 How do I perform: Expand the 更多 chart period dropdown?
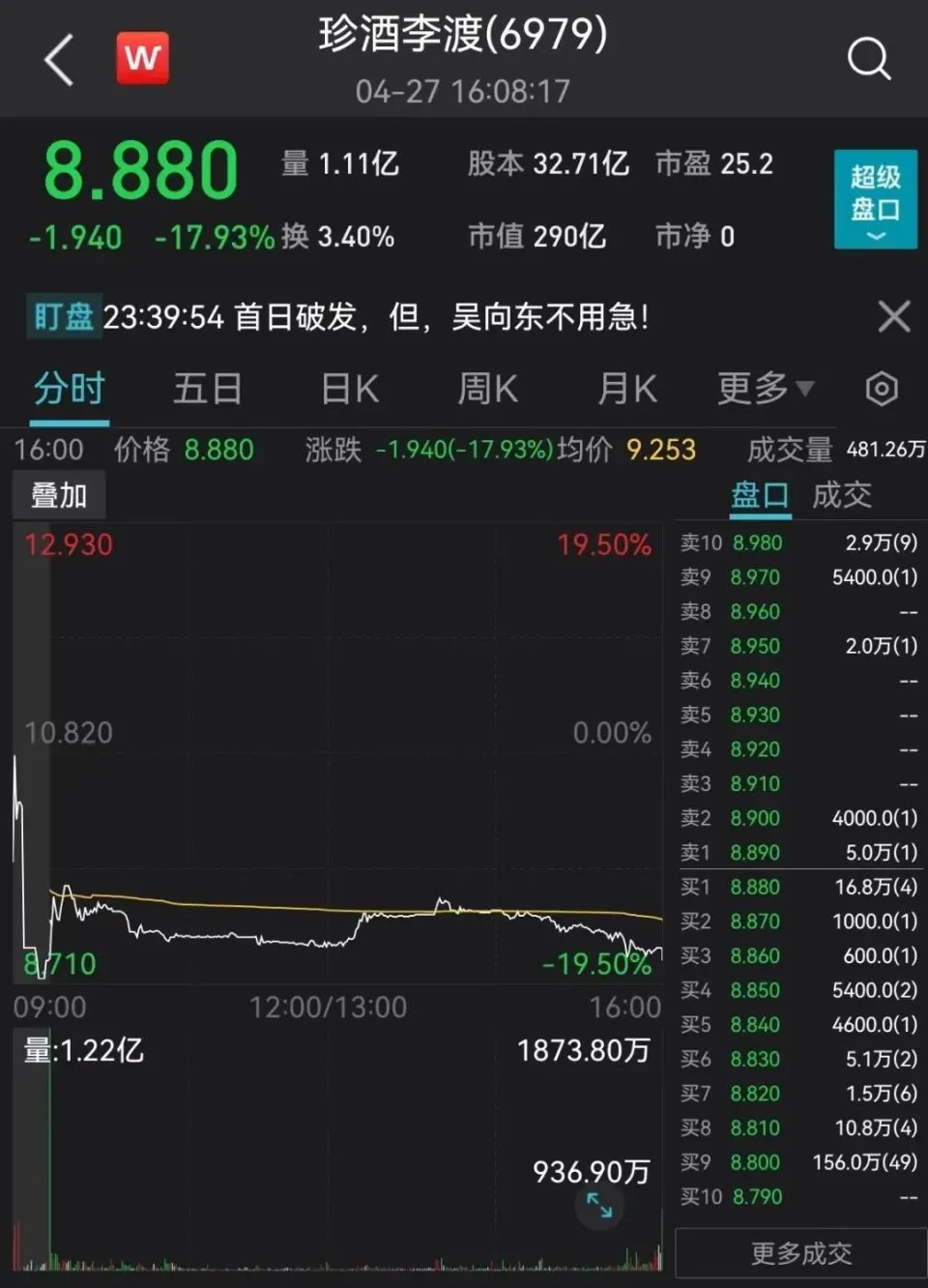(765, 389)
